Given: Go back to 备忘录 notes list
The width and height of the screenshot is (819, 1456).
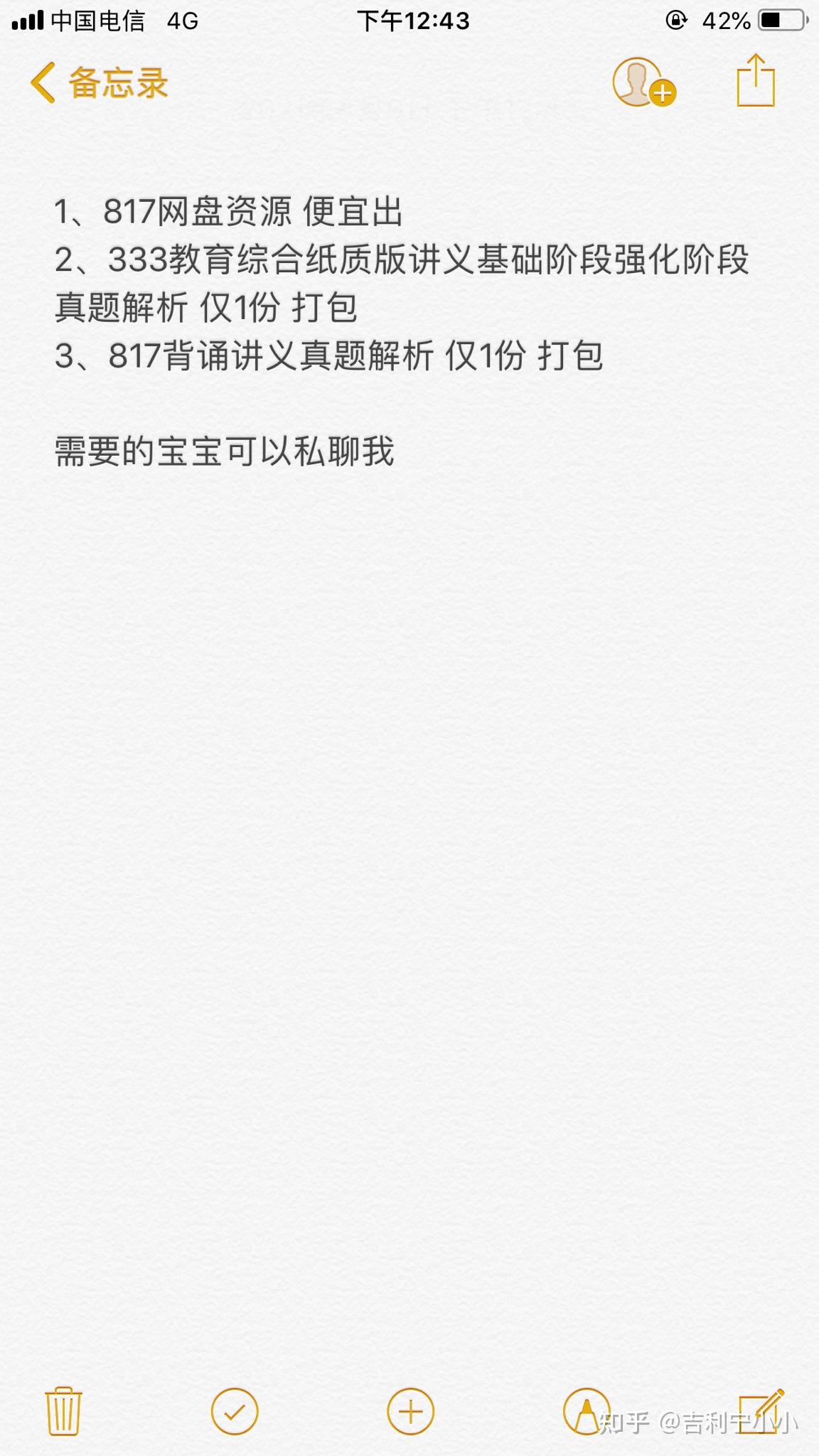Looking at the screenshot, I should click(99, 83).
